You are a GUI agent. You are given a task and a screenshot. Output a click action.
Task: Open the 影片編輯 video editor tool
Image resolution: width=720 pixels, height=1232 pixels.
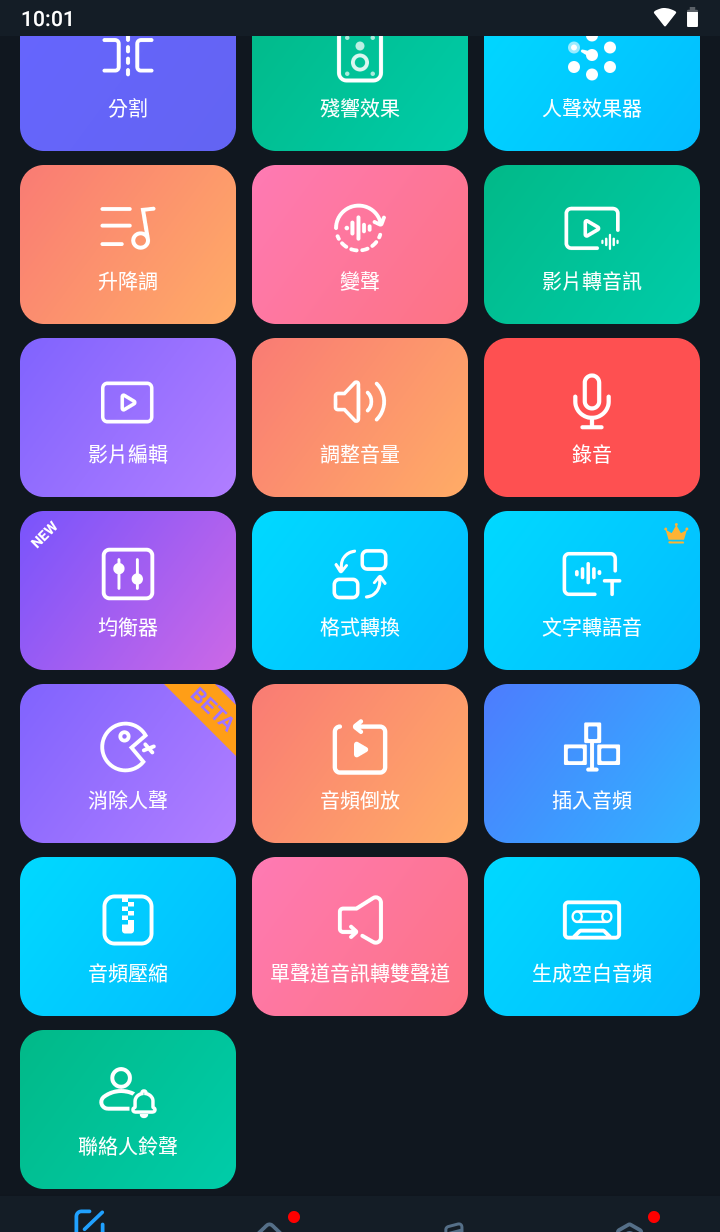tap(127, 417)
